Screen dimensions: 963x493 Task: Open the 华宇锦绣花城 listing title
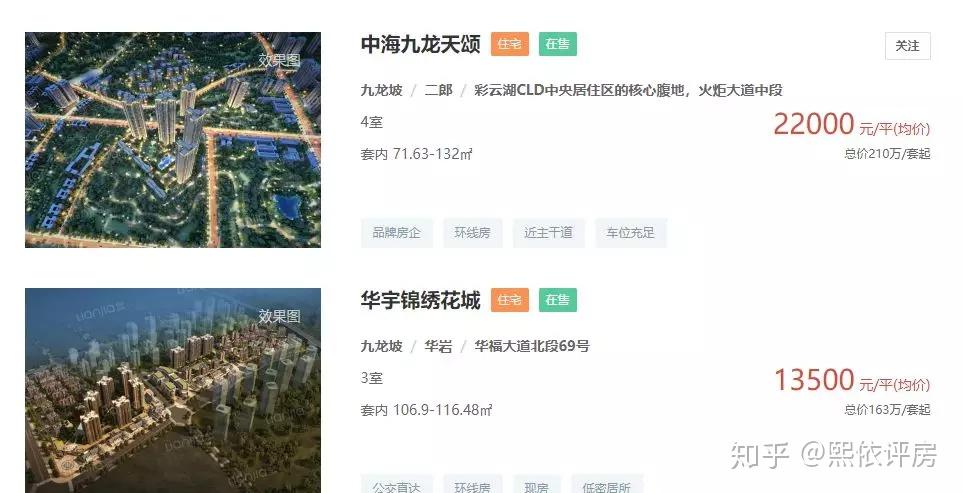420,300
